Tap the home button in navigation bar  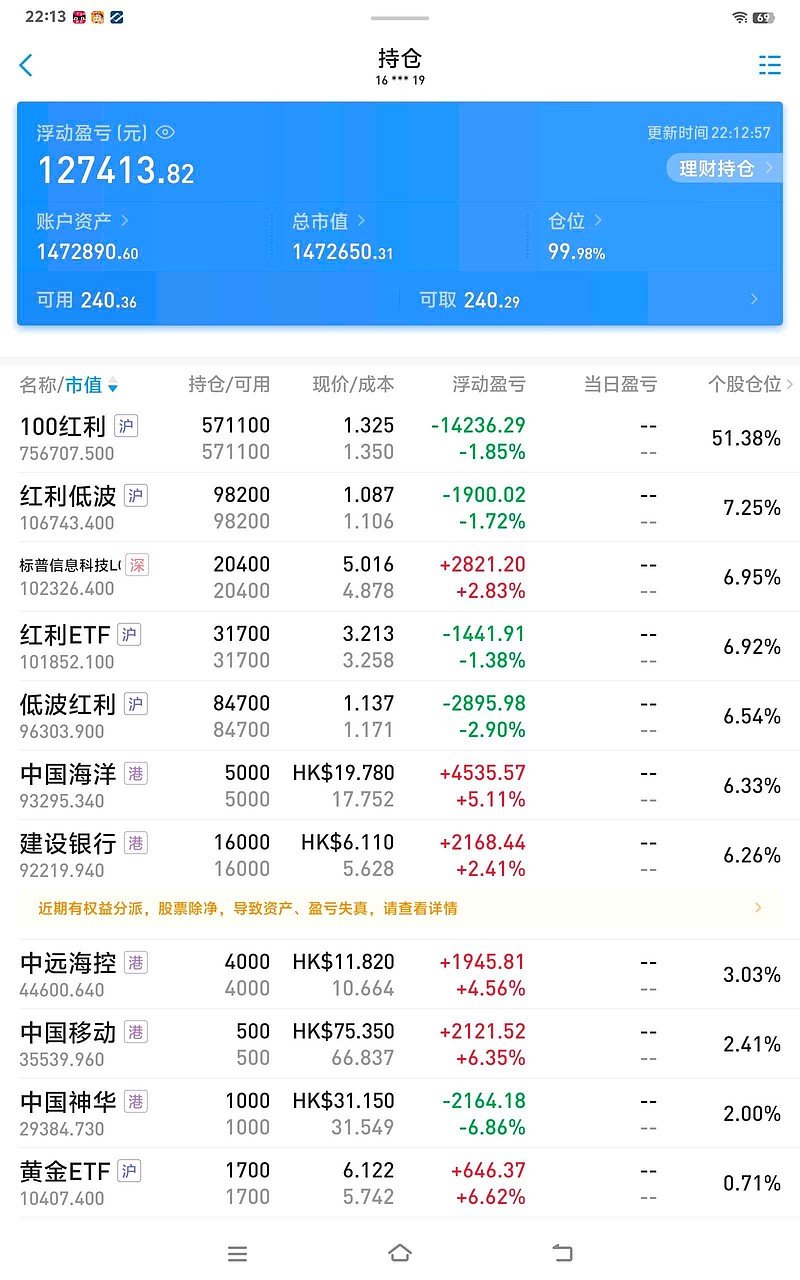point(400,1252)
